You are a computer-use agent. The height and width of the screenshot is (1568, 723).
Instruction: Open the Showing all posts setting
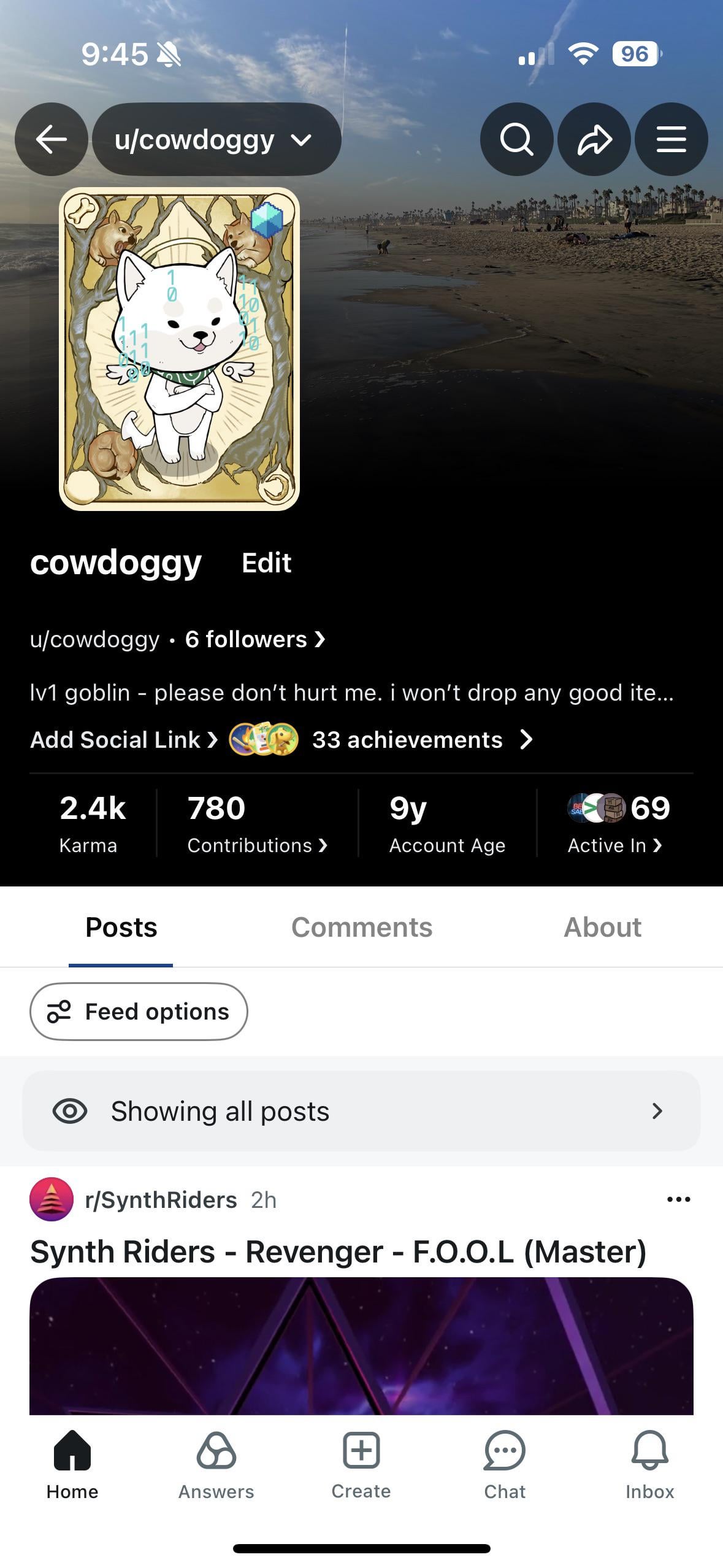361,1111
